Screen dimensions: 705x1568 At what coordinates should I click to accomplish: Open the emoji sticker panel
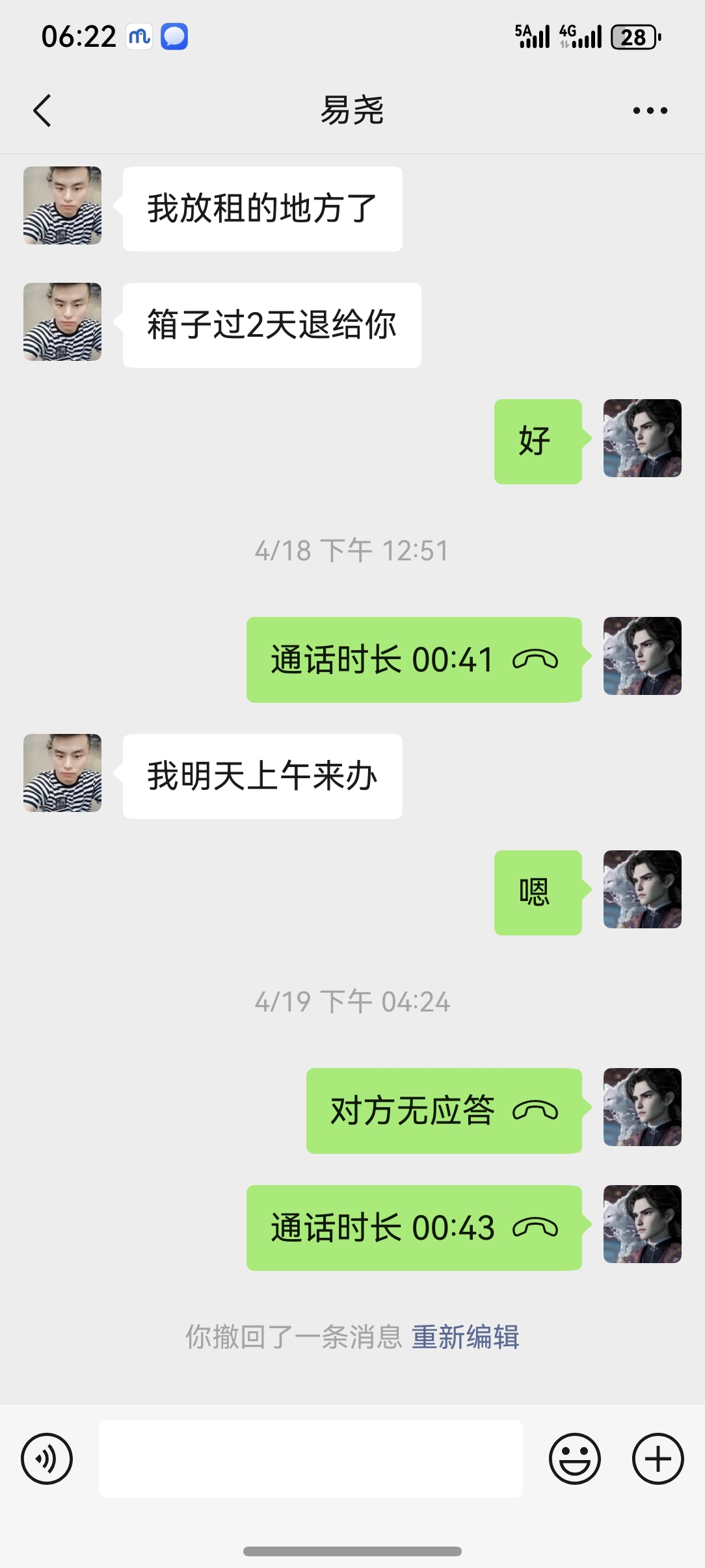point(575,1458)
